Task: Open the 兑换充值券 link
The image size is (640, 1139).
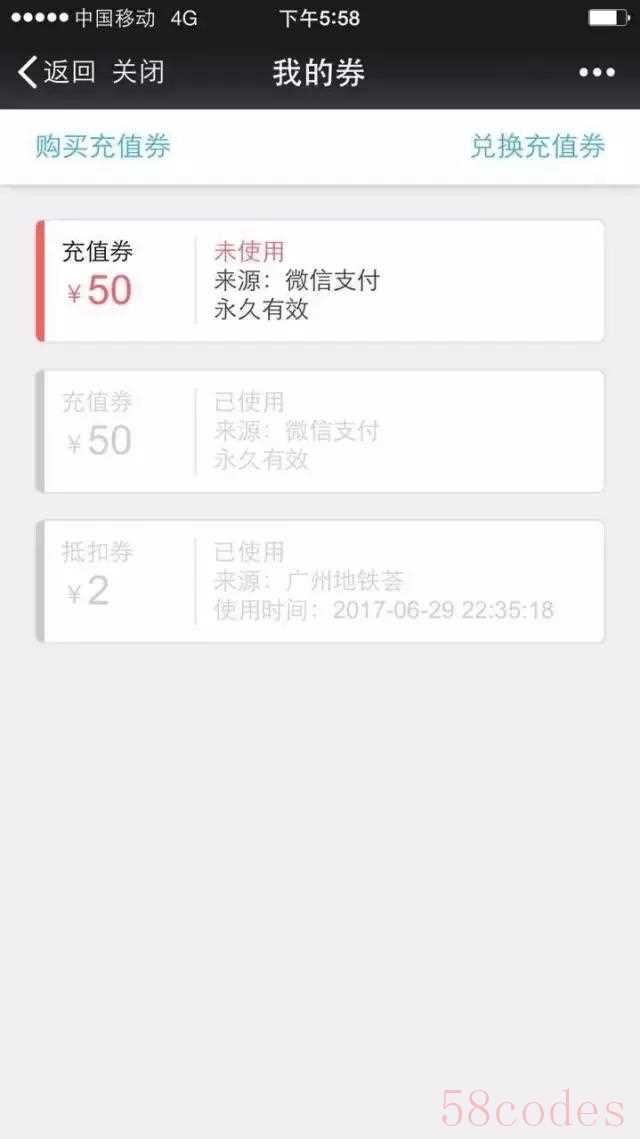Action: pyautogui.click(x=538, y=146)
